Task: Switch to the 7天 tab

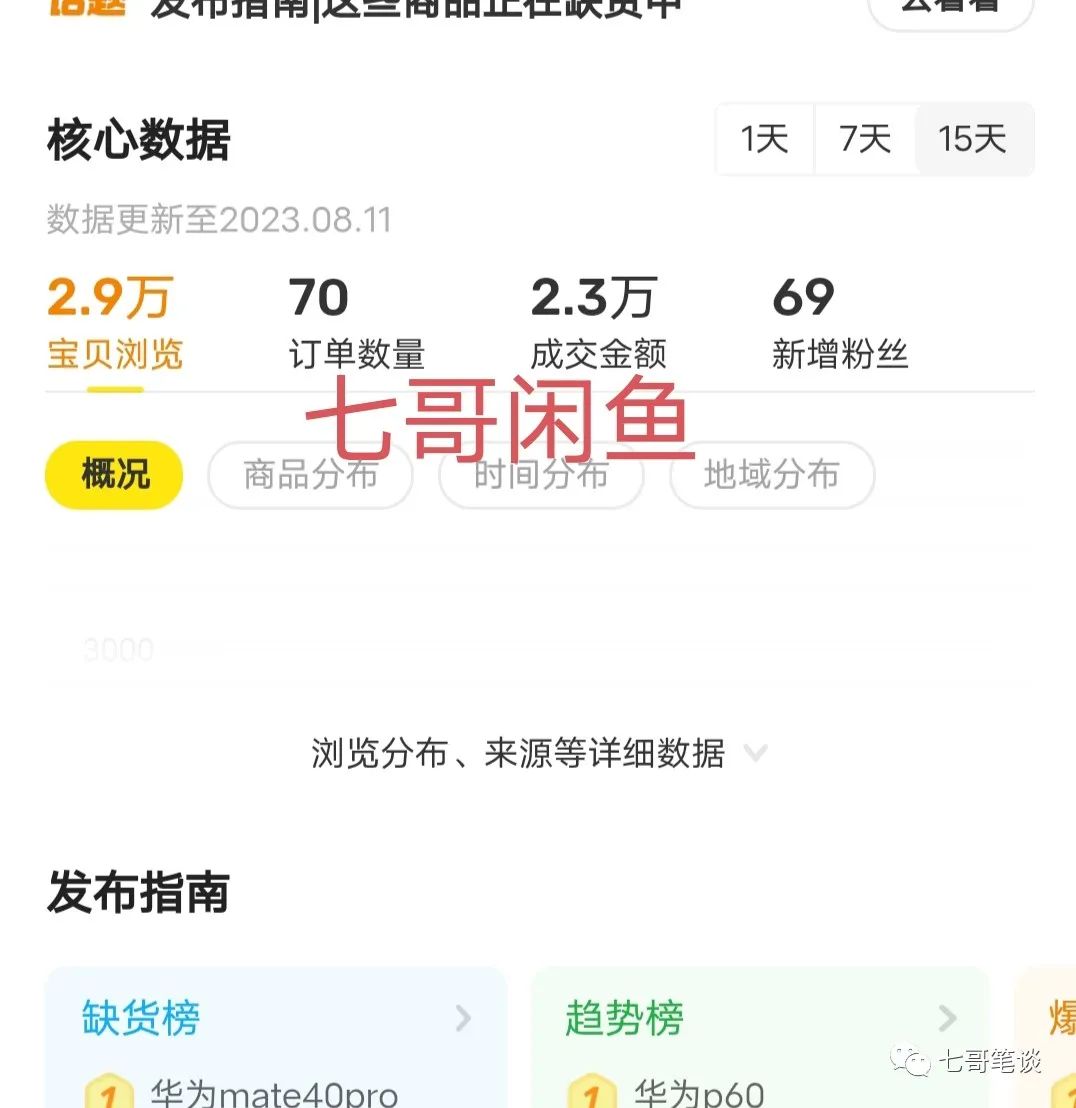Action: (x=864, y=140)
